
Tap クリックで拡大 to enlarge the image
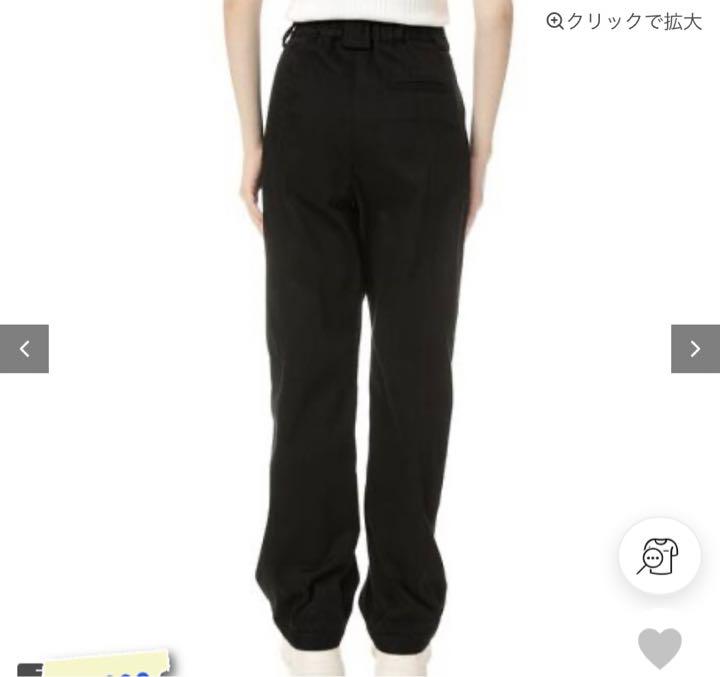point(624,21)
